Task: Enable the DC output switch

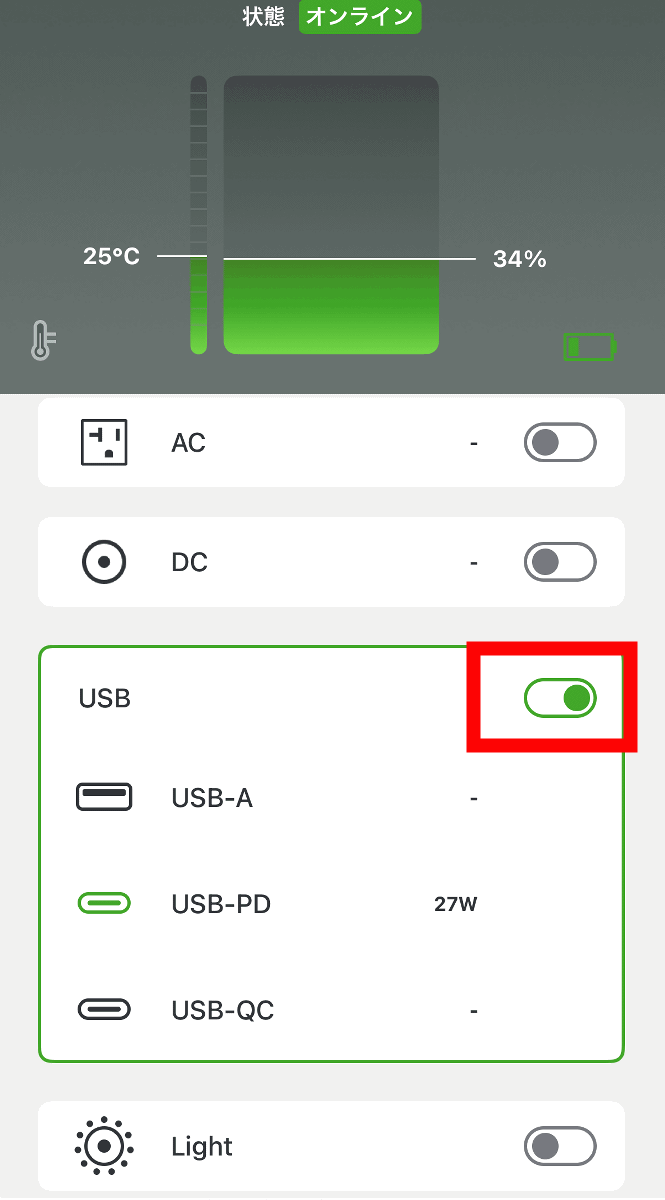Action: point(560,562)
